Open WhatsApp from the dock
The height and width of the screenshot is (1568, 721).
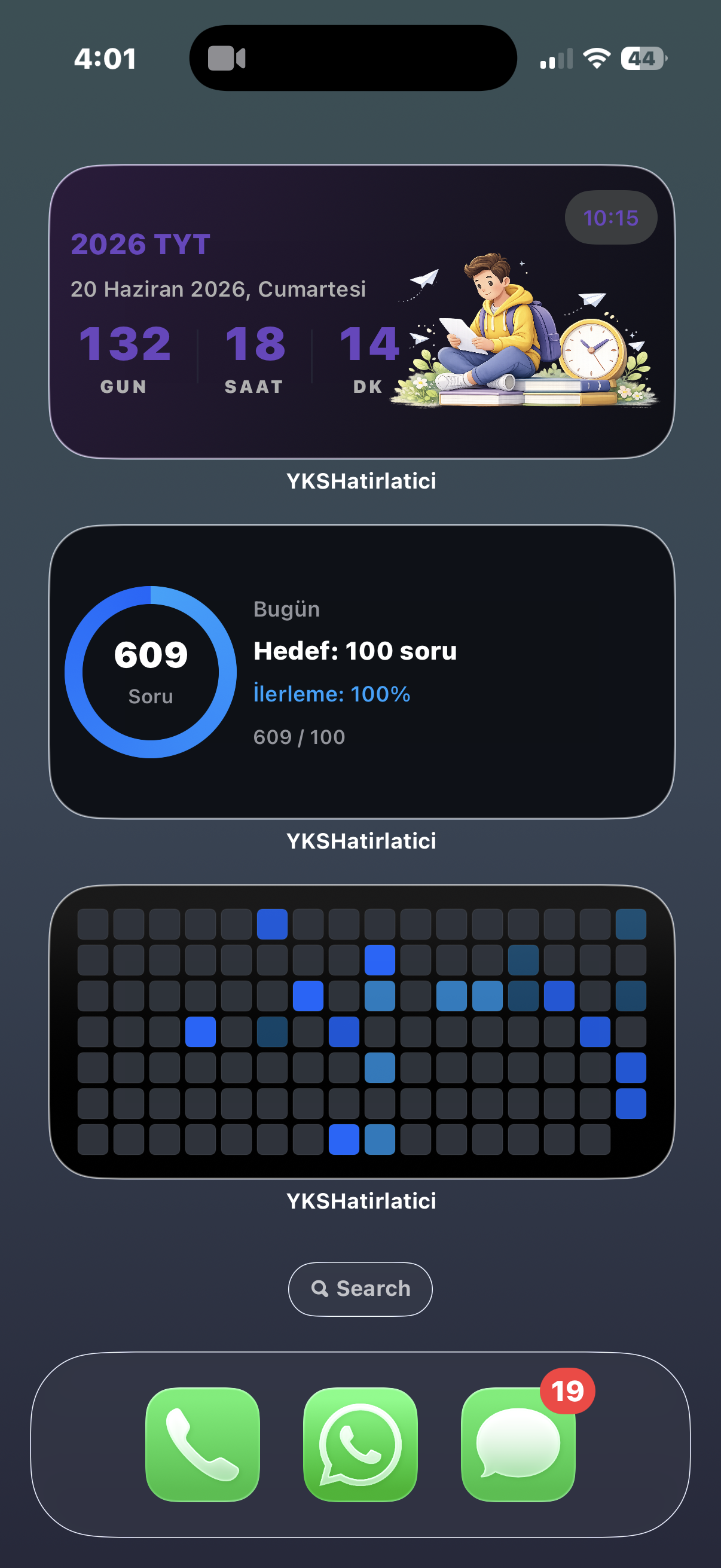(360, 1444)
